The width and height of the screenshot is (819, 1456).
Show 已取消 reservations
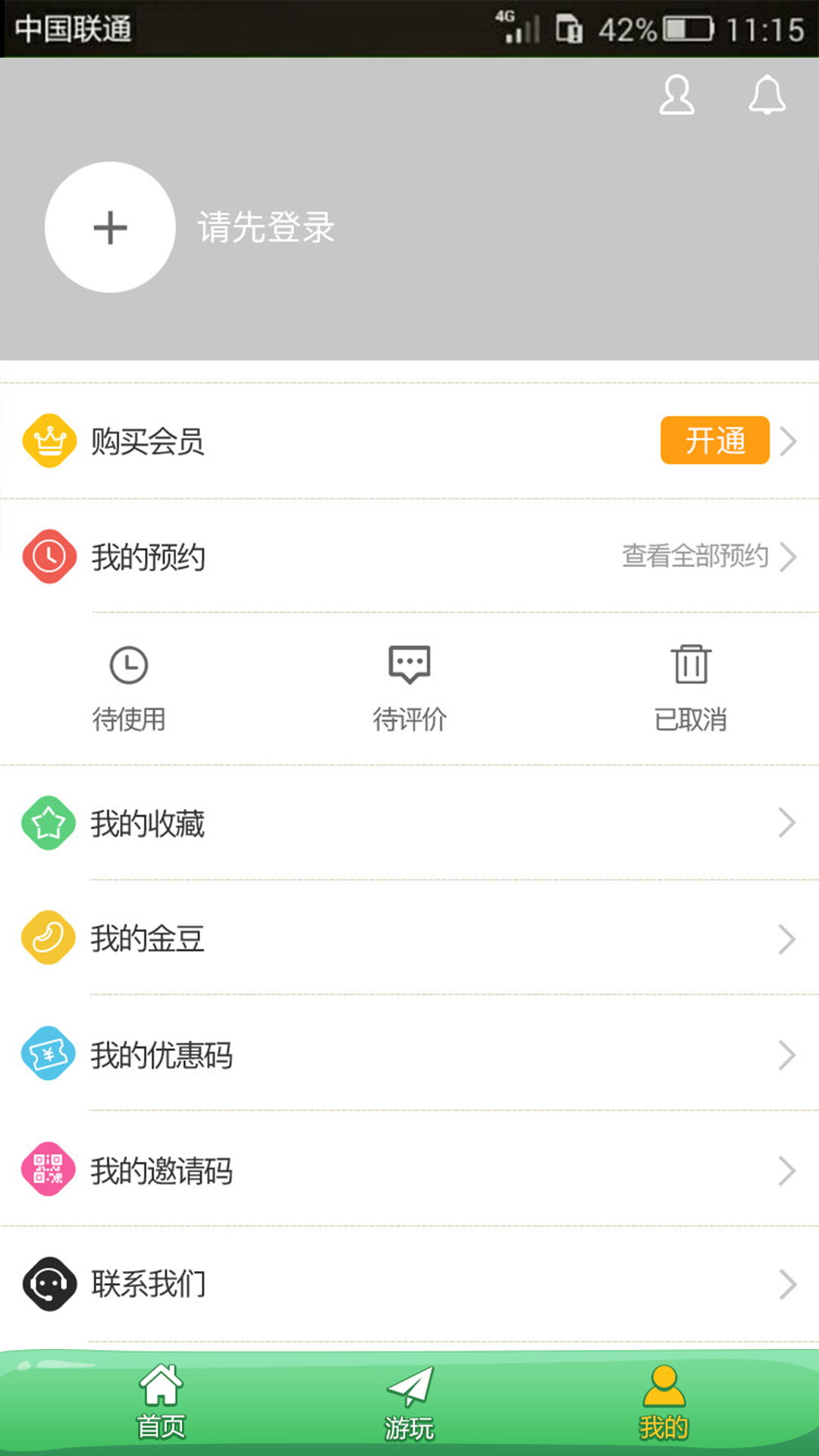click(691, 689)
